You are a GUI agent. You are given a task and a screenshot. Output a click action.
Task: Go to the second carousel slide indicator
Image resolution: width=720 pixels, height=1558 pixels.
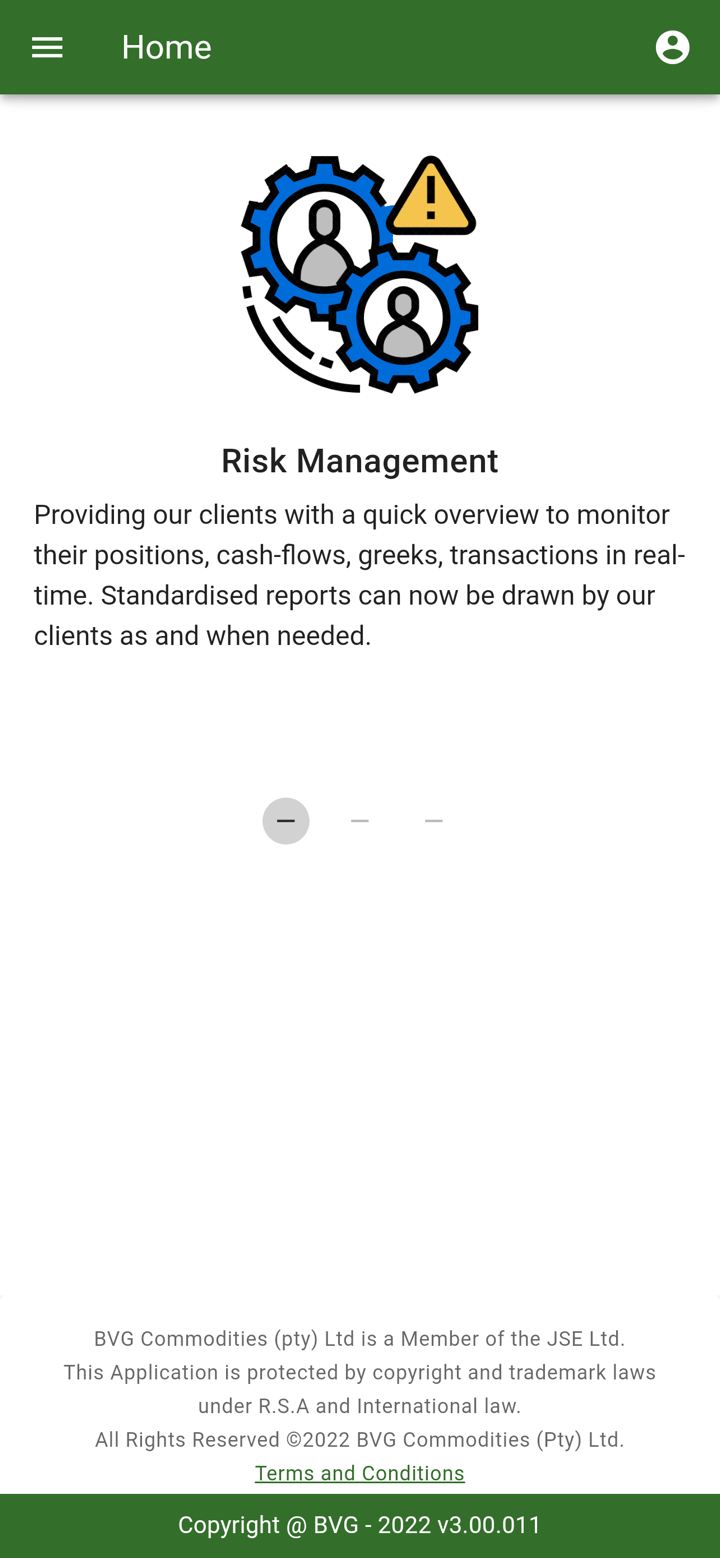coord(360,821)
